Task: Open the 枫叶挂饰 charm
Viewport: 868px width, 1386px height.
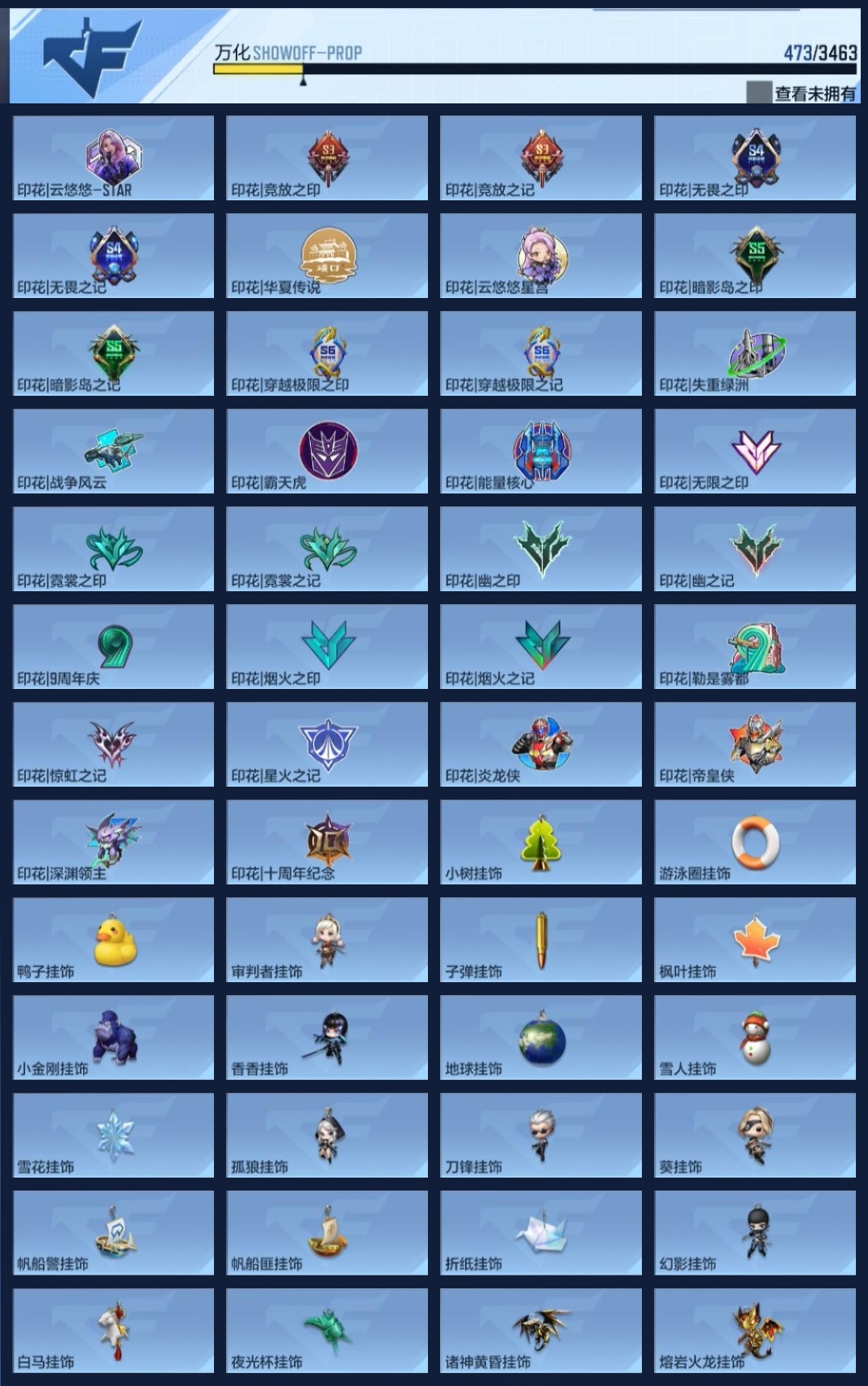Action: [755, 940]
